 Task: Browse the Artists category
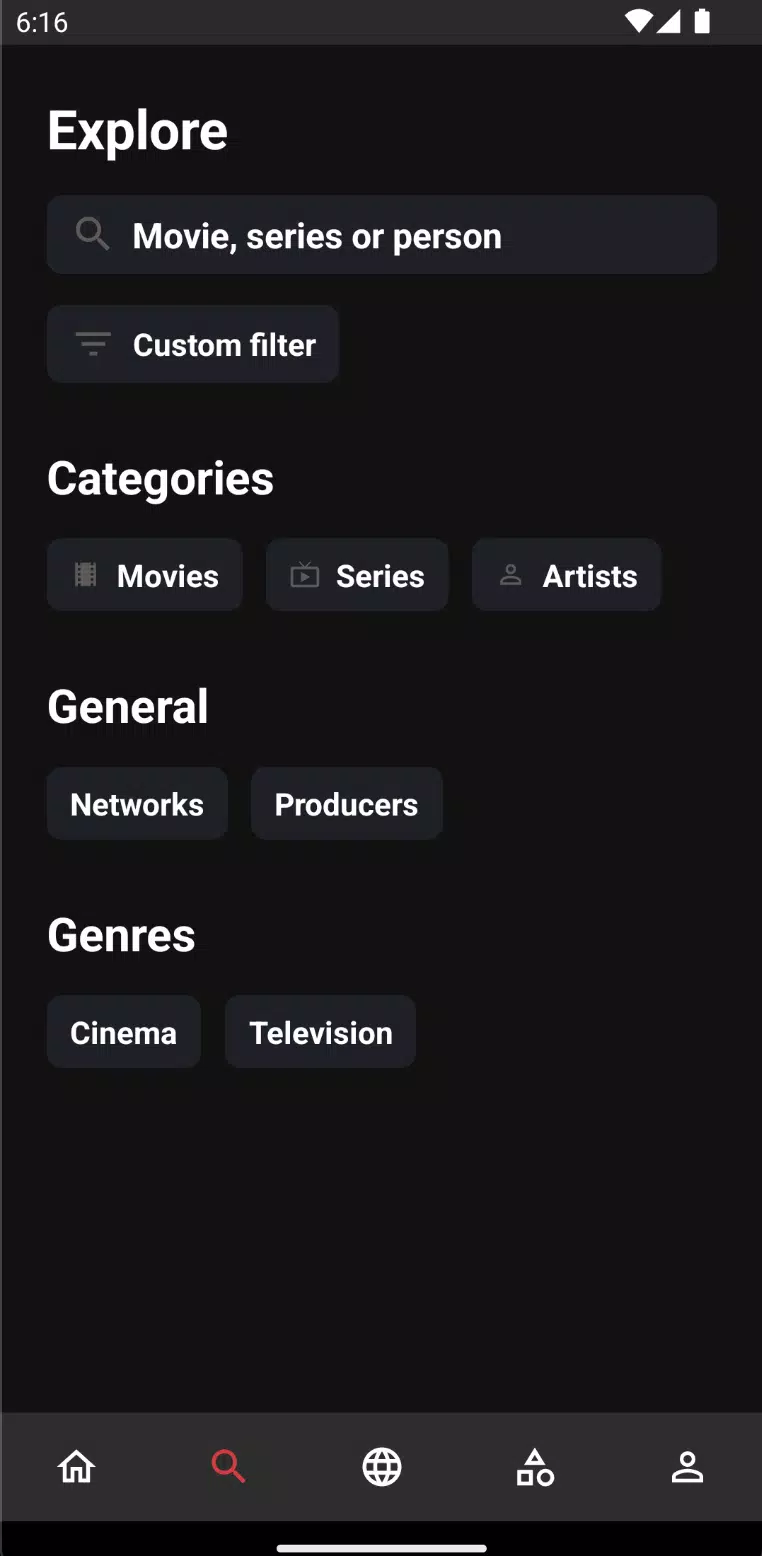[x=566, y=575]
